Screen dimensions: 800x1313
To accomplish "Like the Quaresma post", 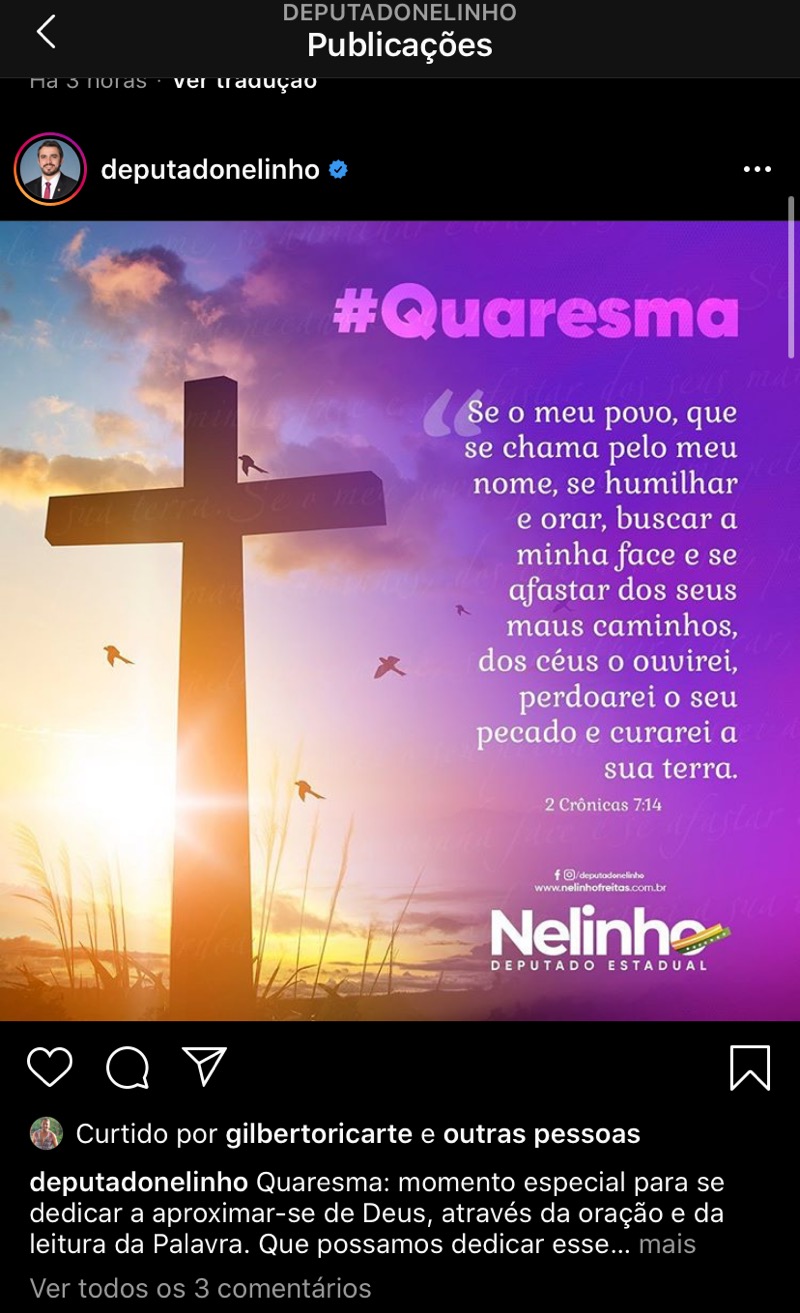I will pyautogui.click(x=49, y=1068).
